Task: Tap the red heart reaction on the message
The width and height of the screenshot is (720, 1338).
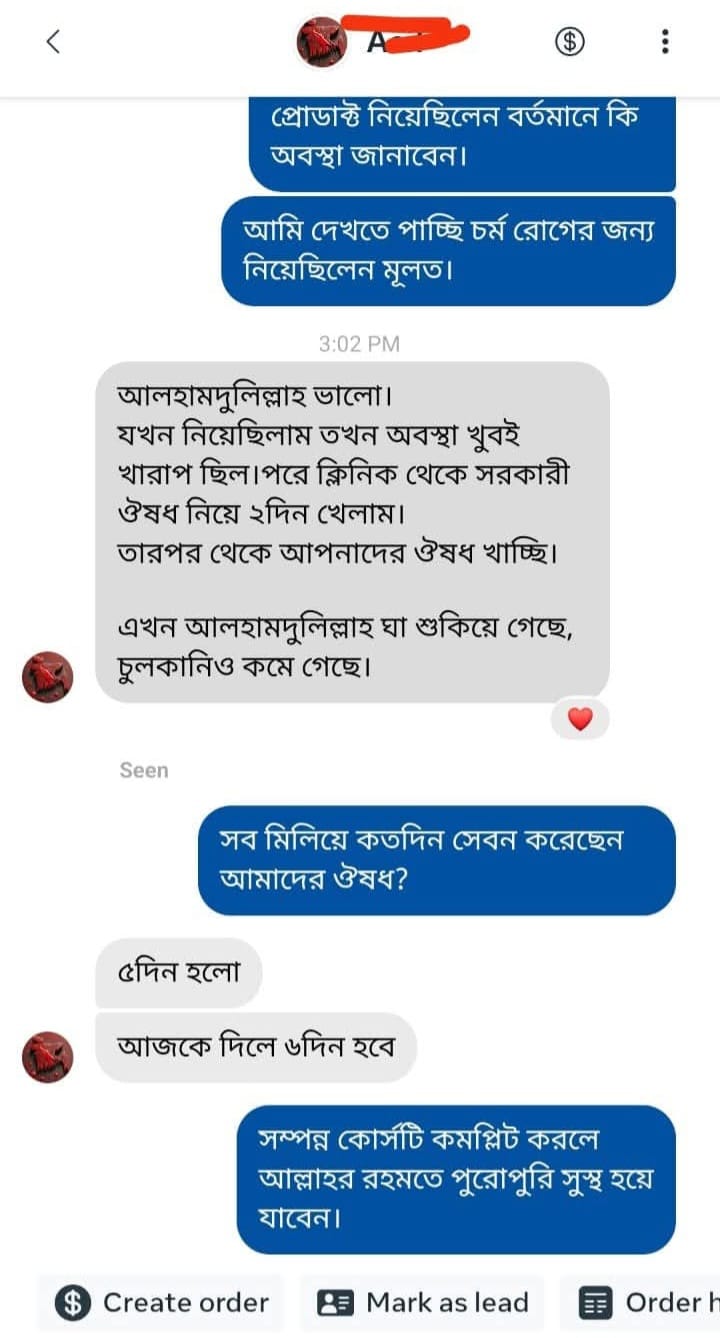Action: [x=579, y=717]
